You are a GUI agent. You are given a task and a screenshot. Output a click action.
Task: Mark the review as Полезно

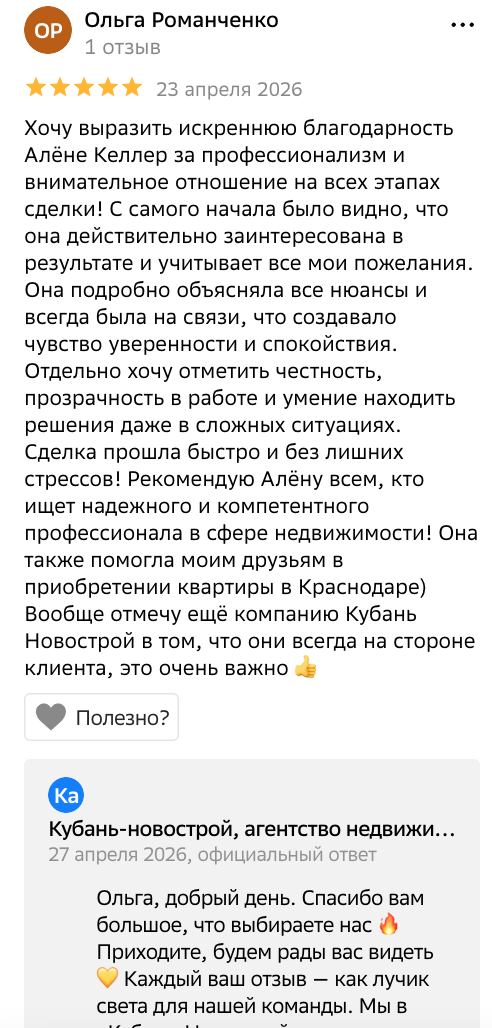(x=102, y=717)
